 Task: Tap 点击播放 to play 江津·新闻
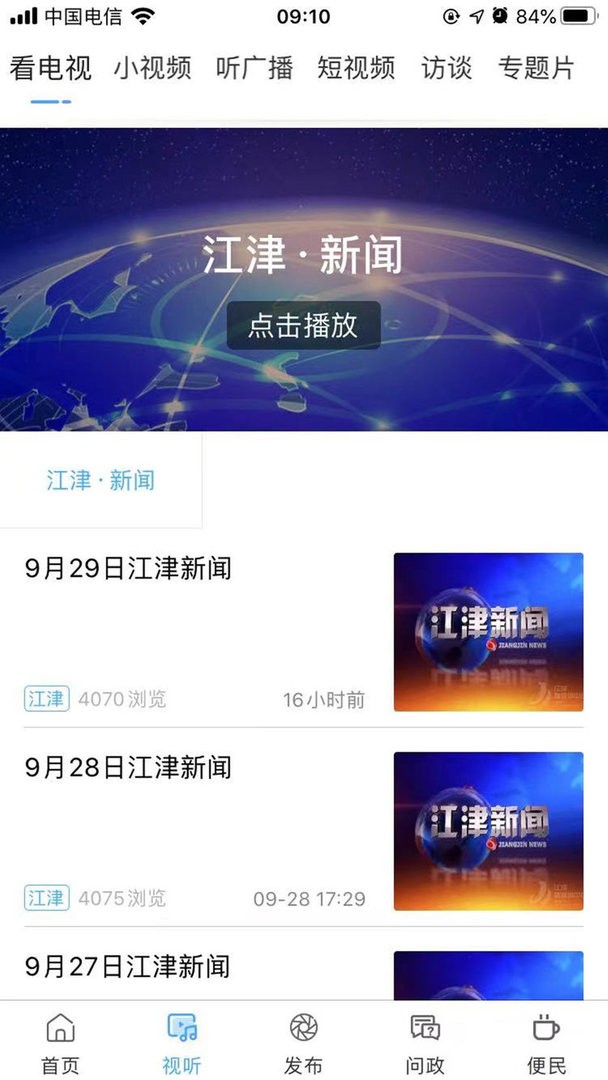pos(303,326)
